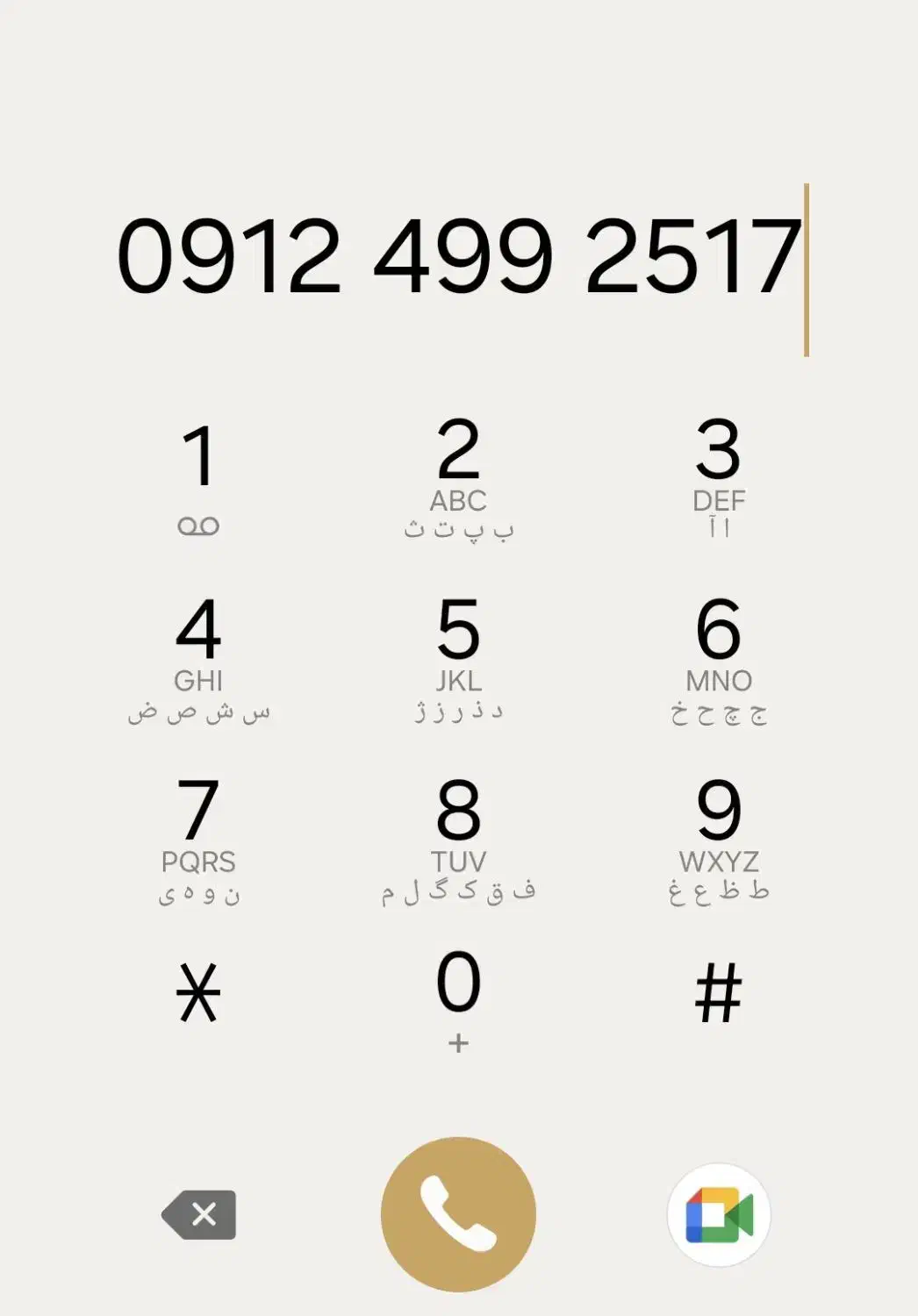Image resolution: width=918 pixels, height=1316 pixels.
Task: Insert the star symbol
Action: pyautogui.click(x=198, y=993)
